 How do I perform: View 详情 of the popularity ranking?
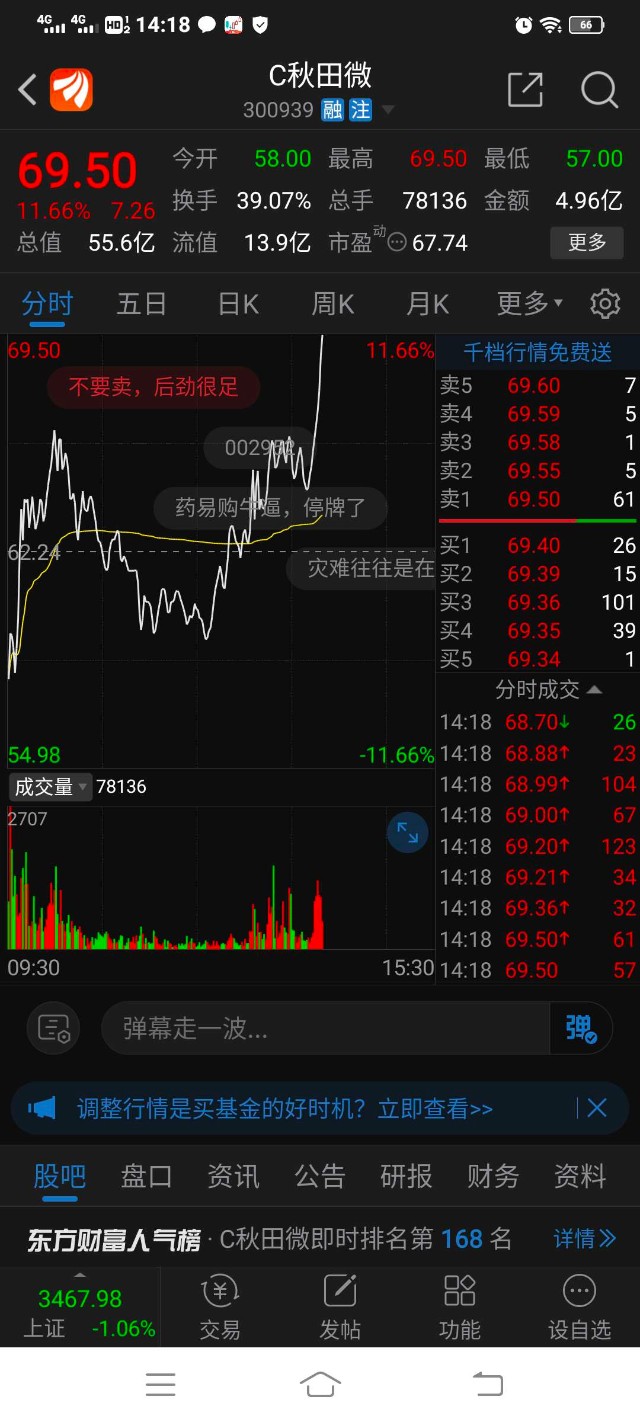[x=585, y=1240]
